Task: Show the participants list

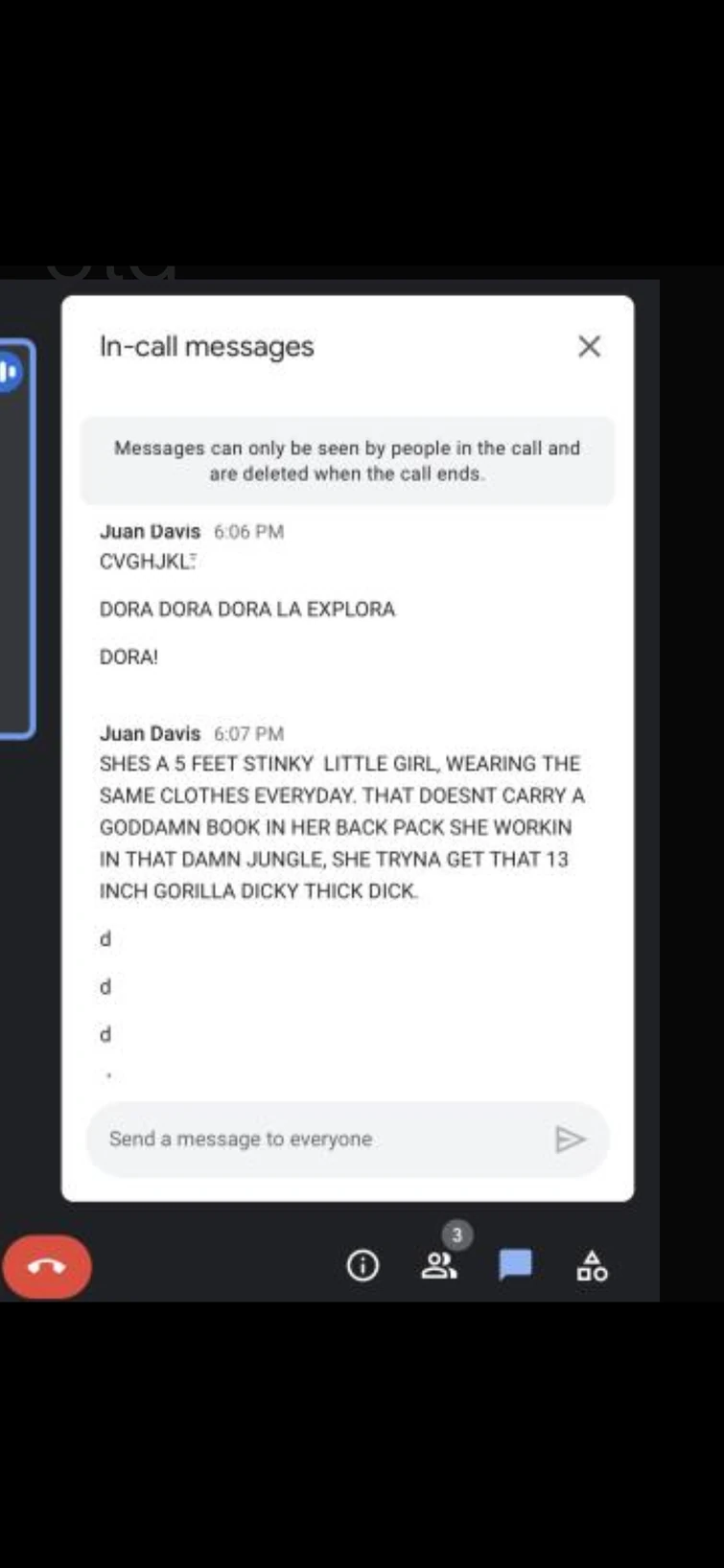Action: 439,1266
